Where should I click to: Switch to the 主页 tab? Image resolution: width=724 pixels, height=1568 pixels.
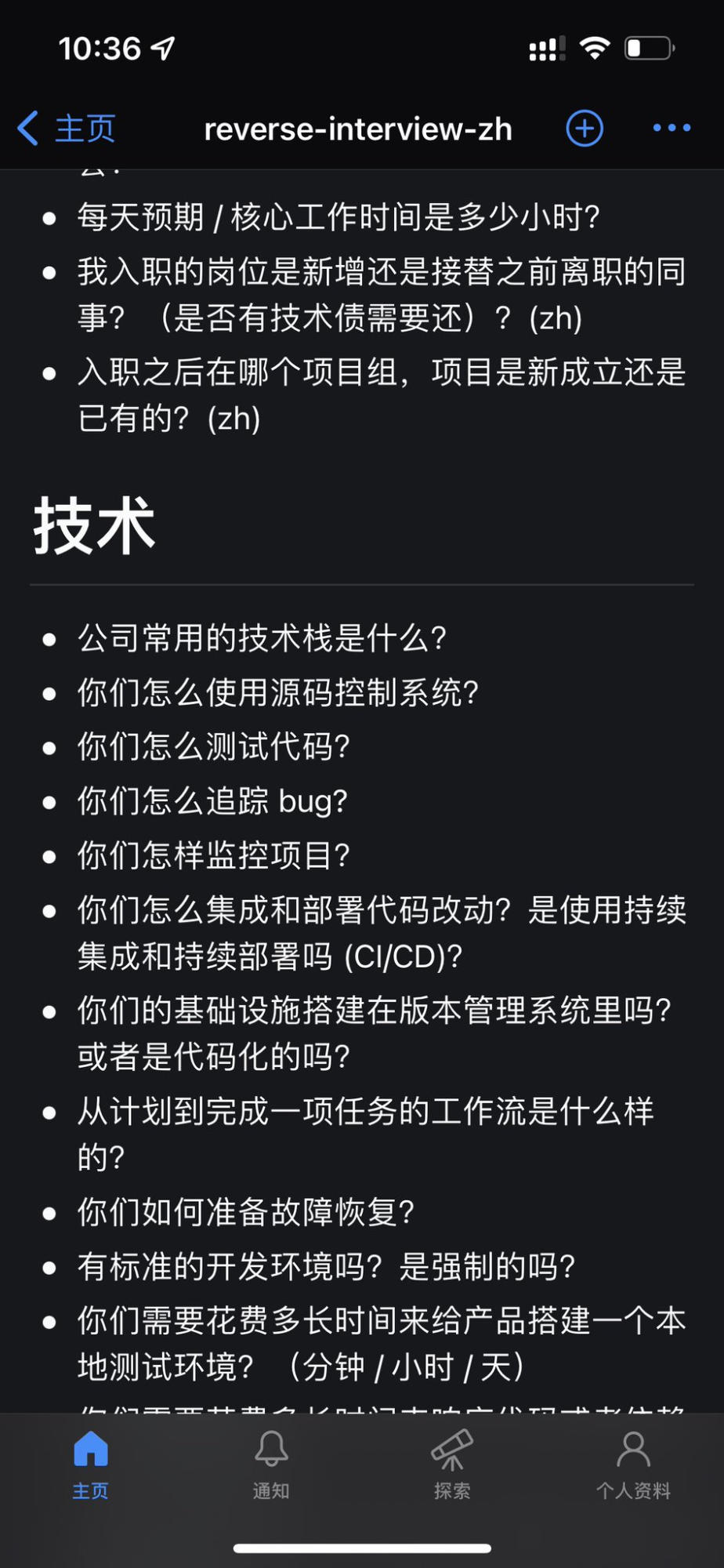(91, 1464)
